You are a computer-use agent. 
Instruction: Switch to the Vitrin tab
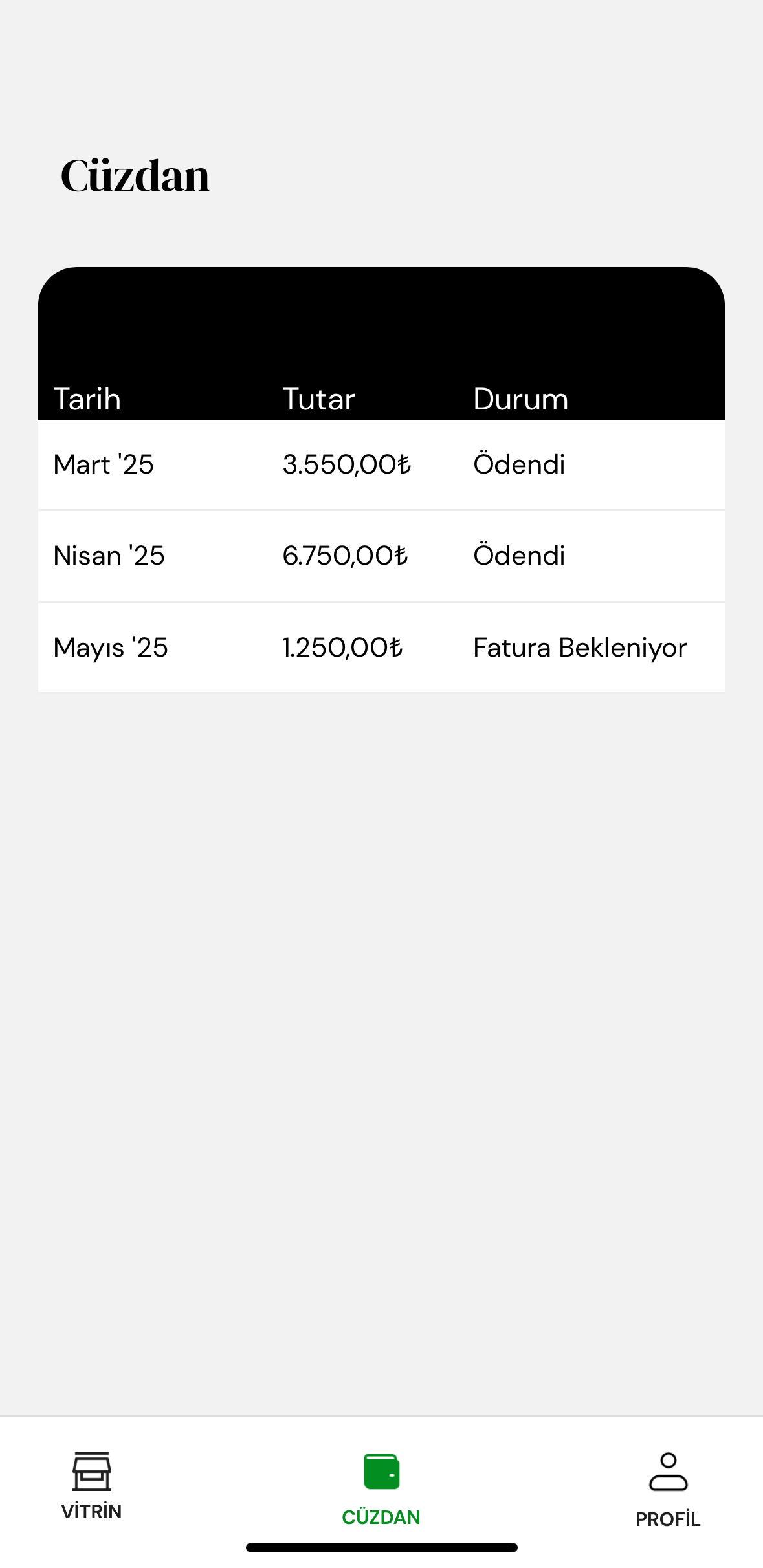pyautogui.click(x=91, y=1484)
